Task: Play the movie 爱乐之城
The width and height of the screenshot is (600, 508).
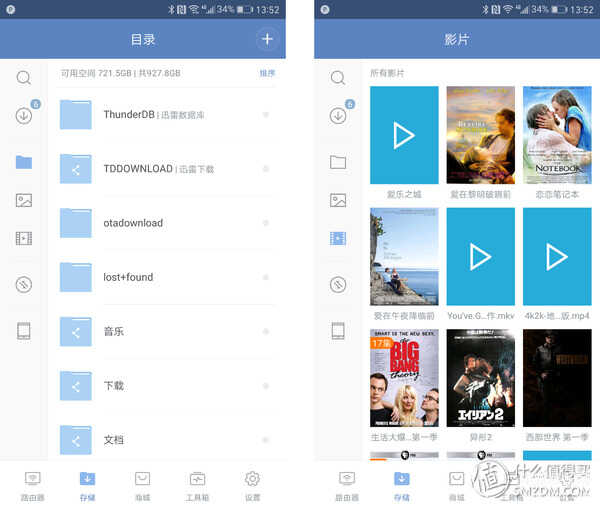Action: pos(404,135)
